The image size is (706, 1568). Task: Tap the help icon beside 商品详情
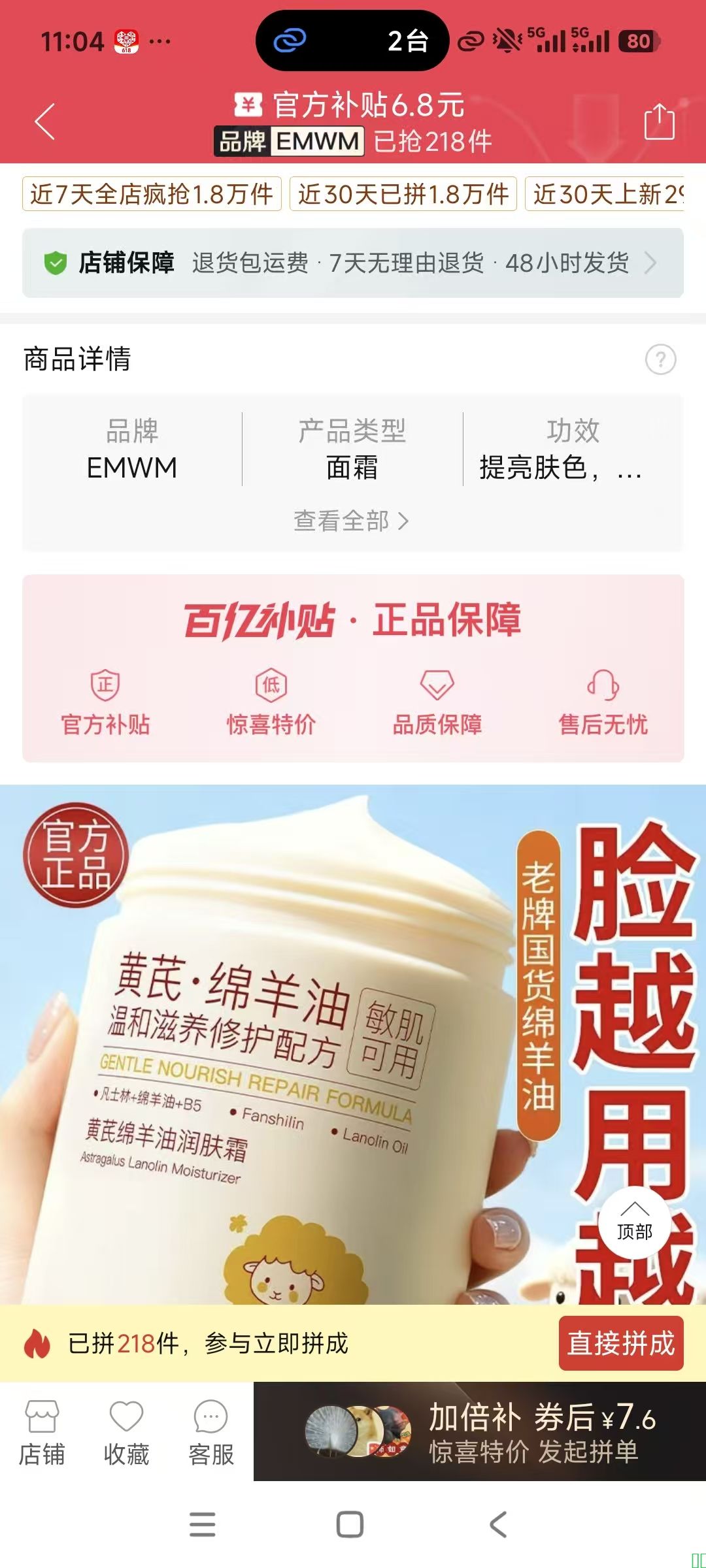[660, 359]
